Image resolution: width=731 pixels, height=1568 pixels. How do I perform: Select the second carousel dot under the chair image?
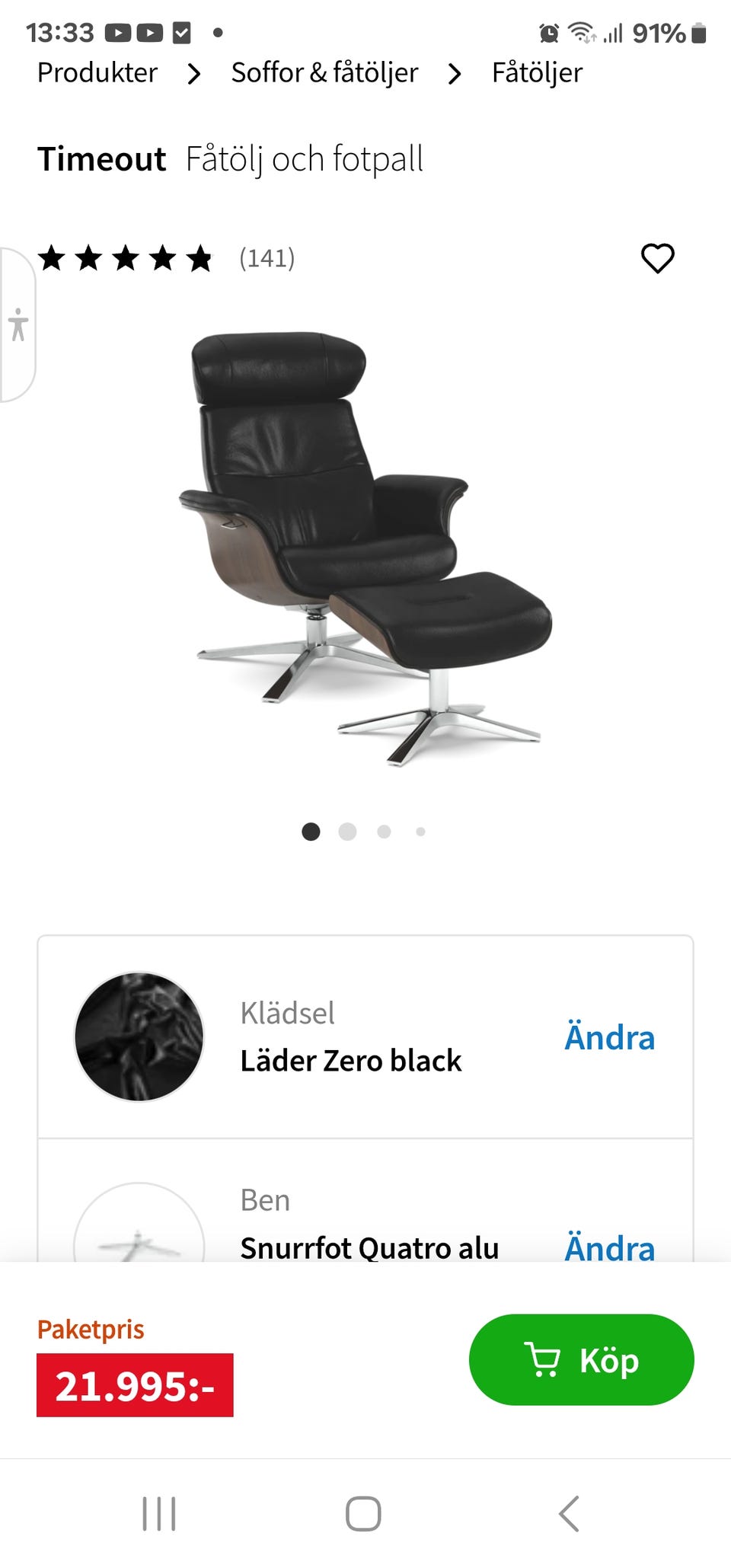(348, 832)
